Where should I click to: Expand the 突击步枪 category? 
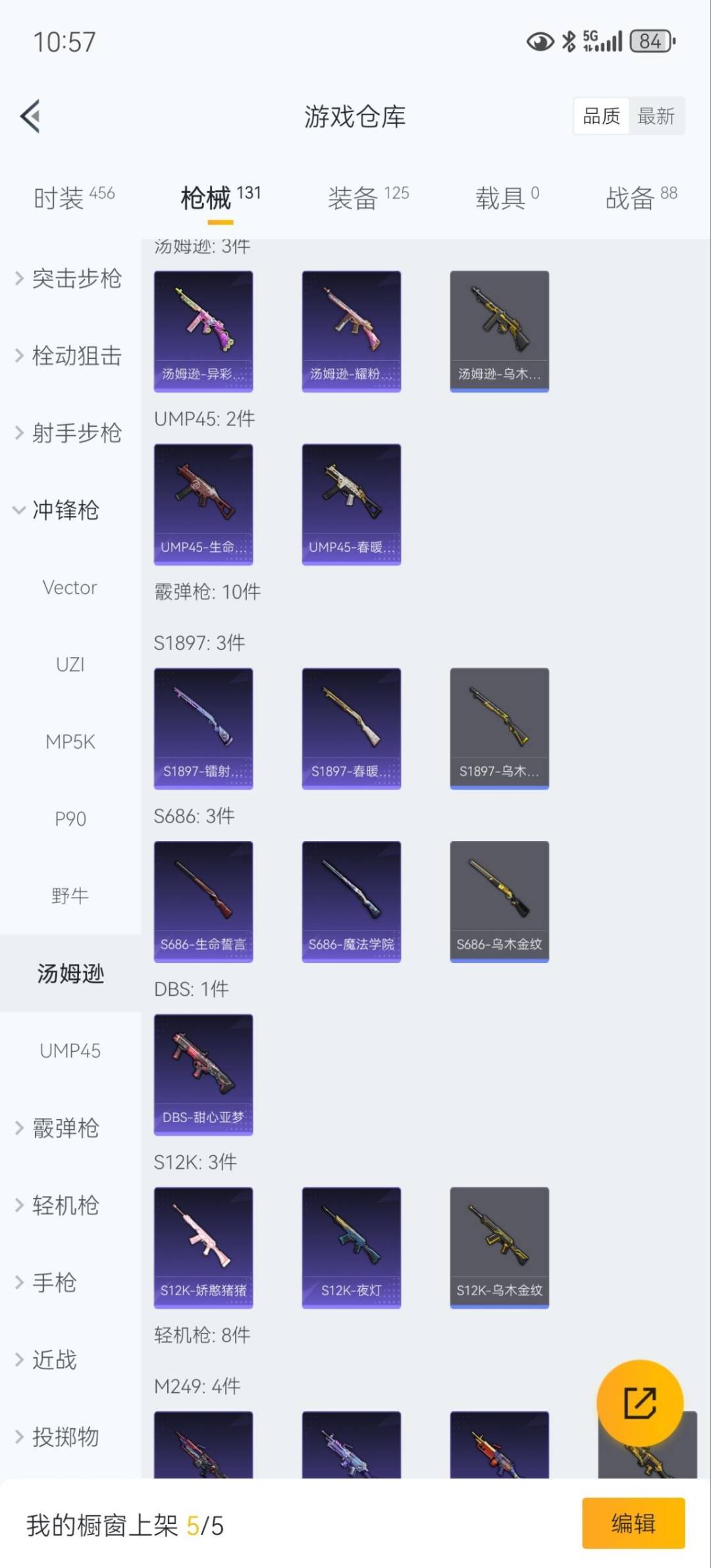coord(70,279)
